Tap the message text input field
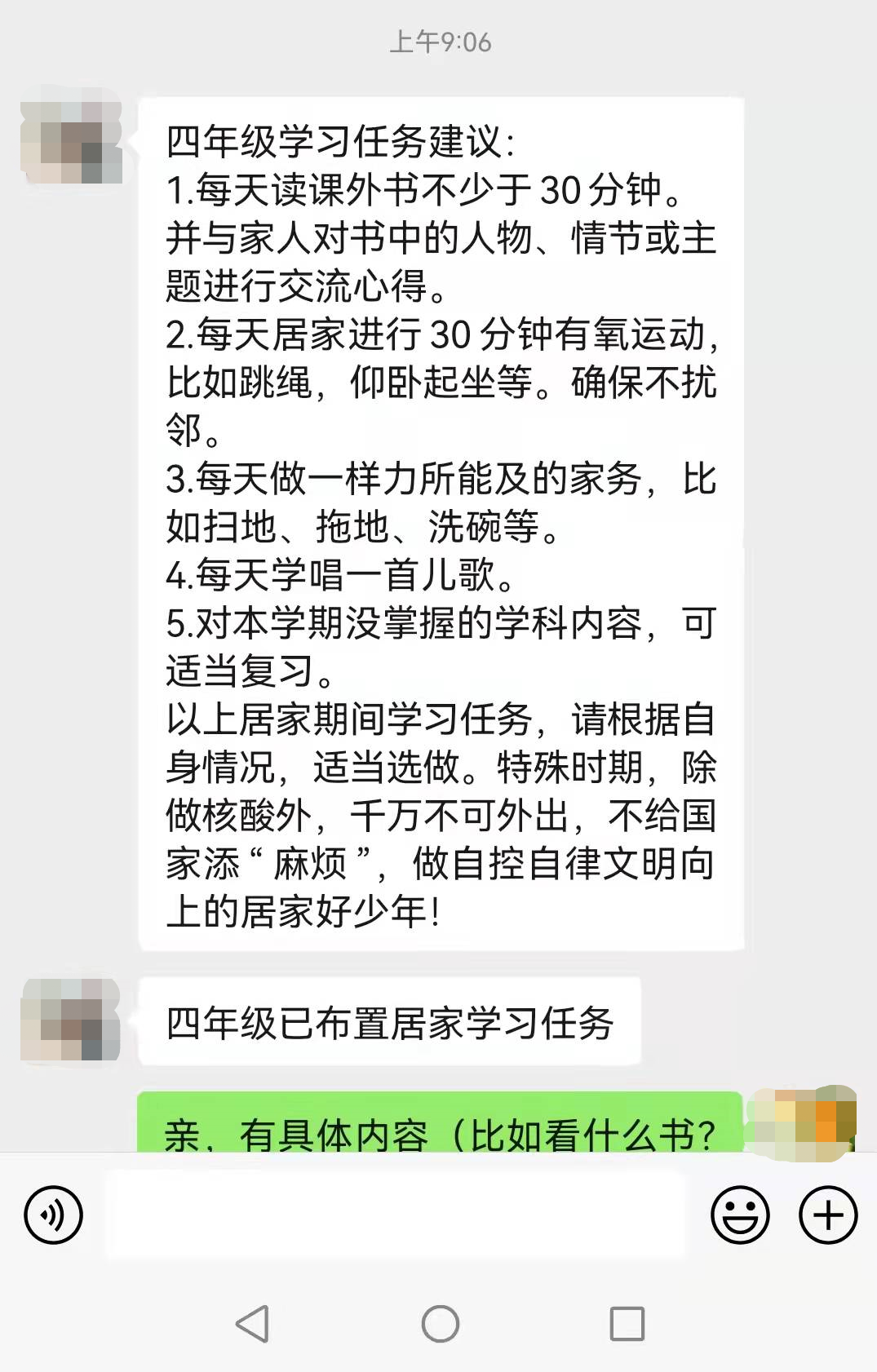Viewport: 877px width, 1372px height. (x=396, y=1215)
